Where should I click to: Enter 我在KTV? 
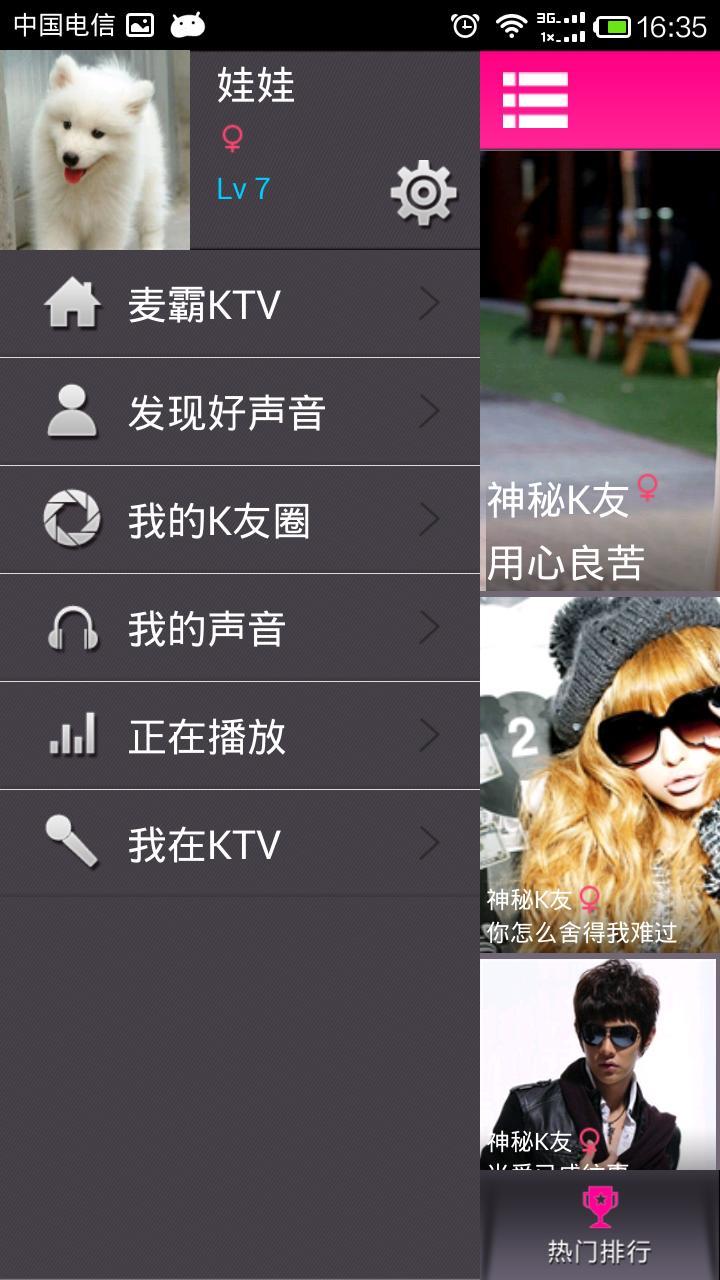(240, 844)
